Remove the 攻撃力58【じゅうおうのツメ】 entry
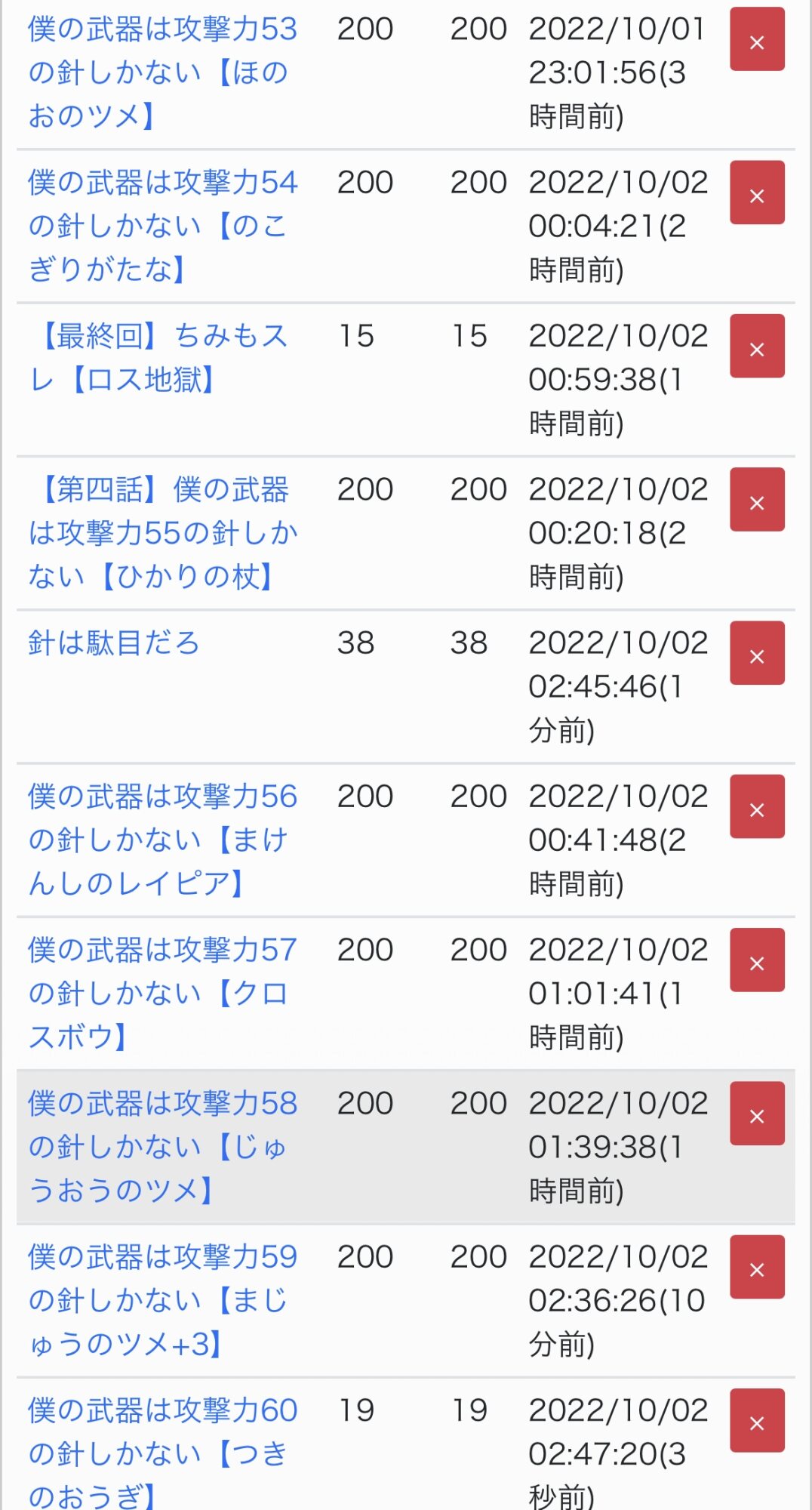The width and height of the screenshot is (812, 1510). coord(757,1114)
